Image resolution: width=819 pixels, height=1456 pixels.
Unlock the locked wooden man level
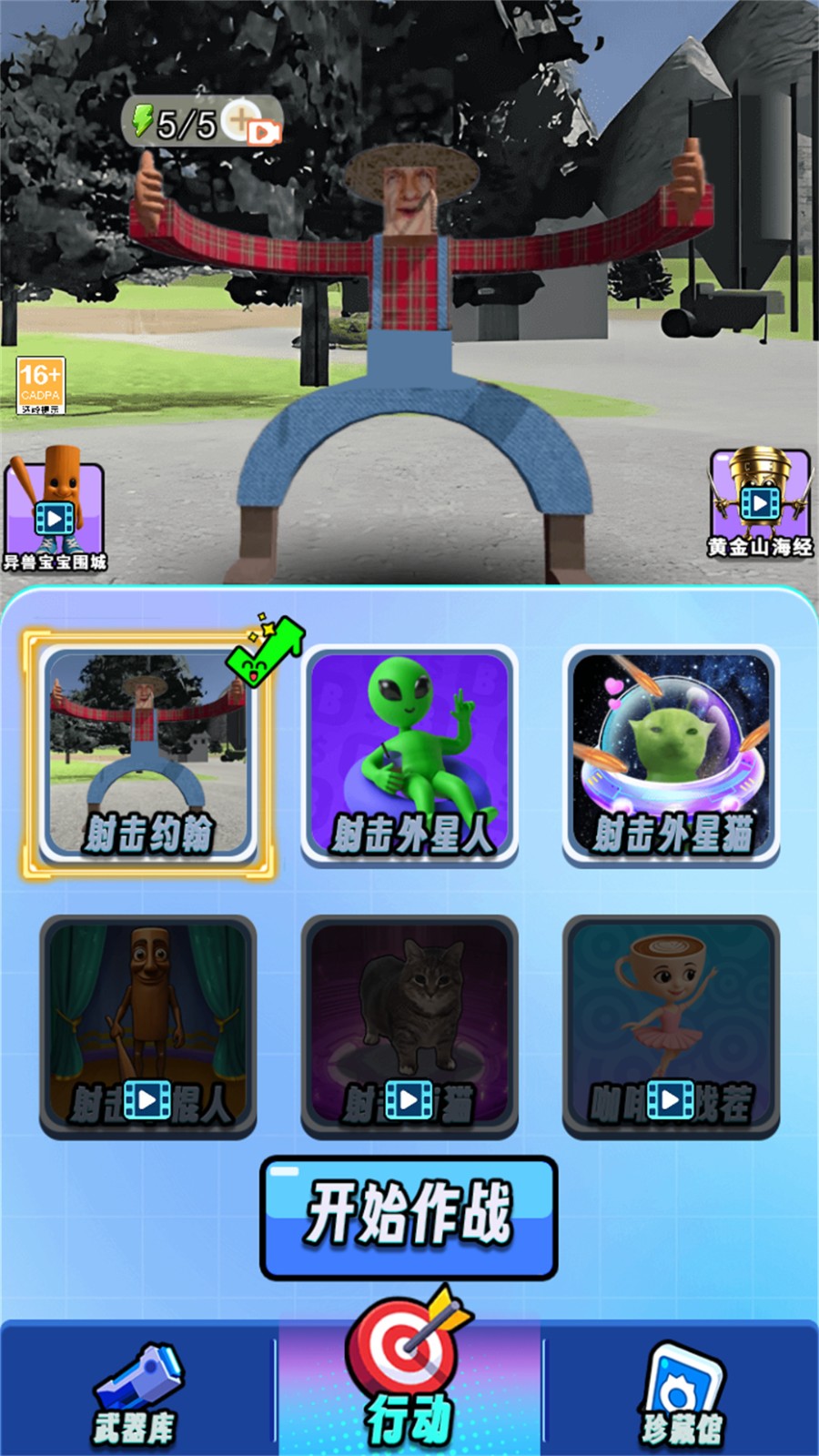[148, 1026]
